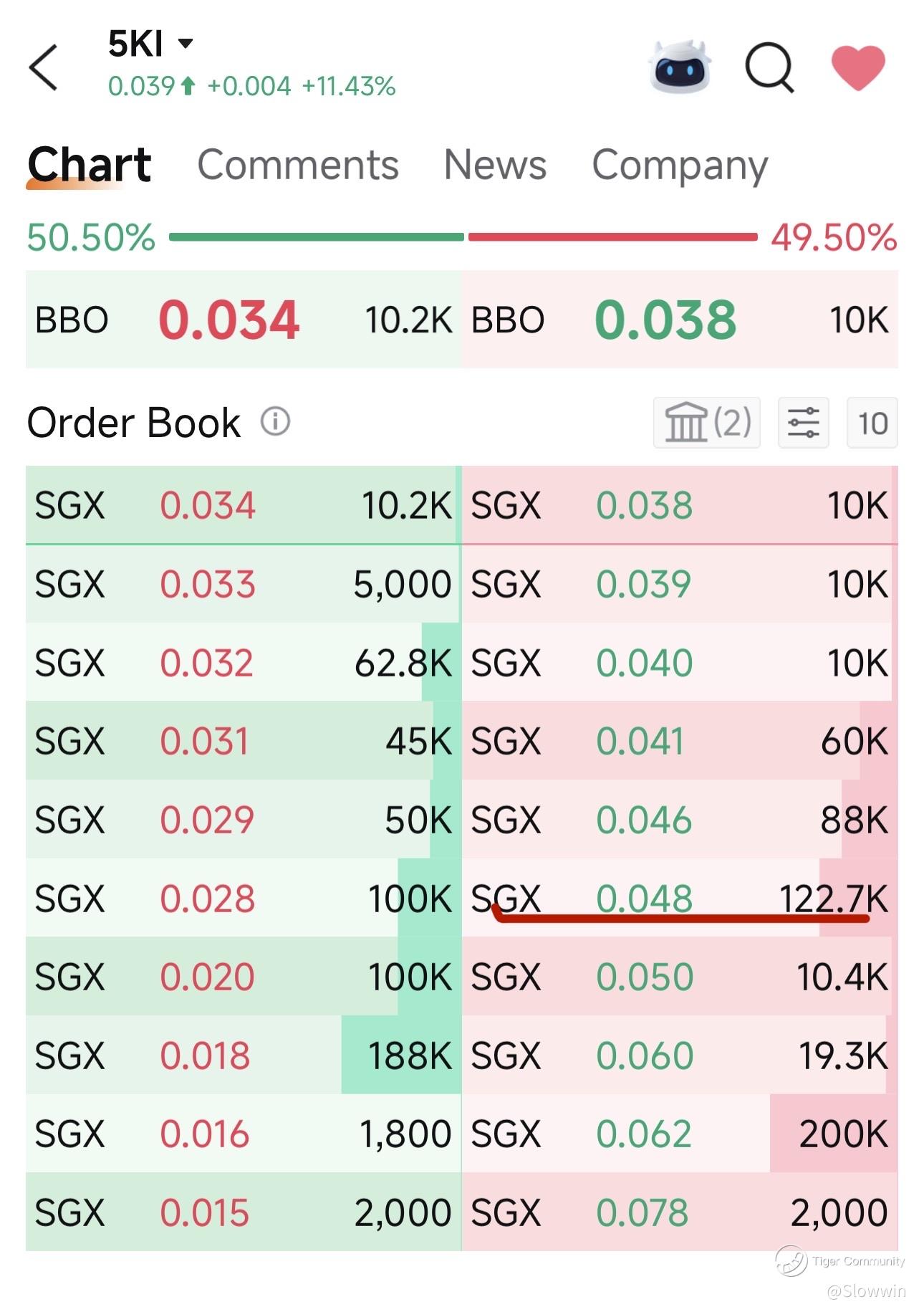
Task: Remove 5KI from favorites via heart icon
Action: click(858, 67)
